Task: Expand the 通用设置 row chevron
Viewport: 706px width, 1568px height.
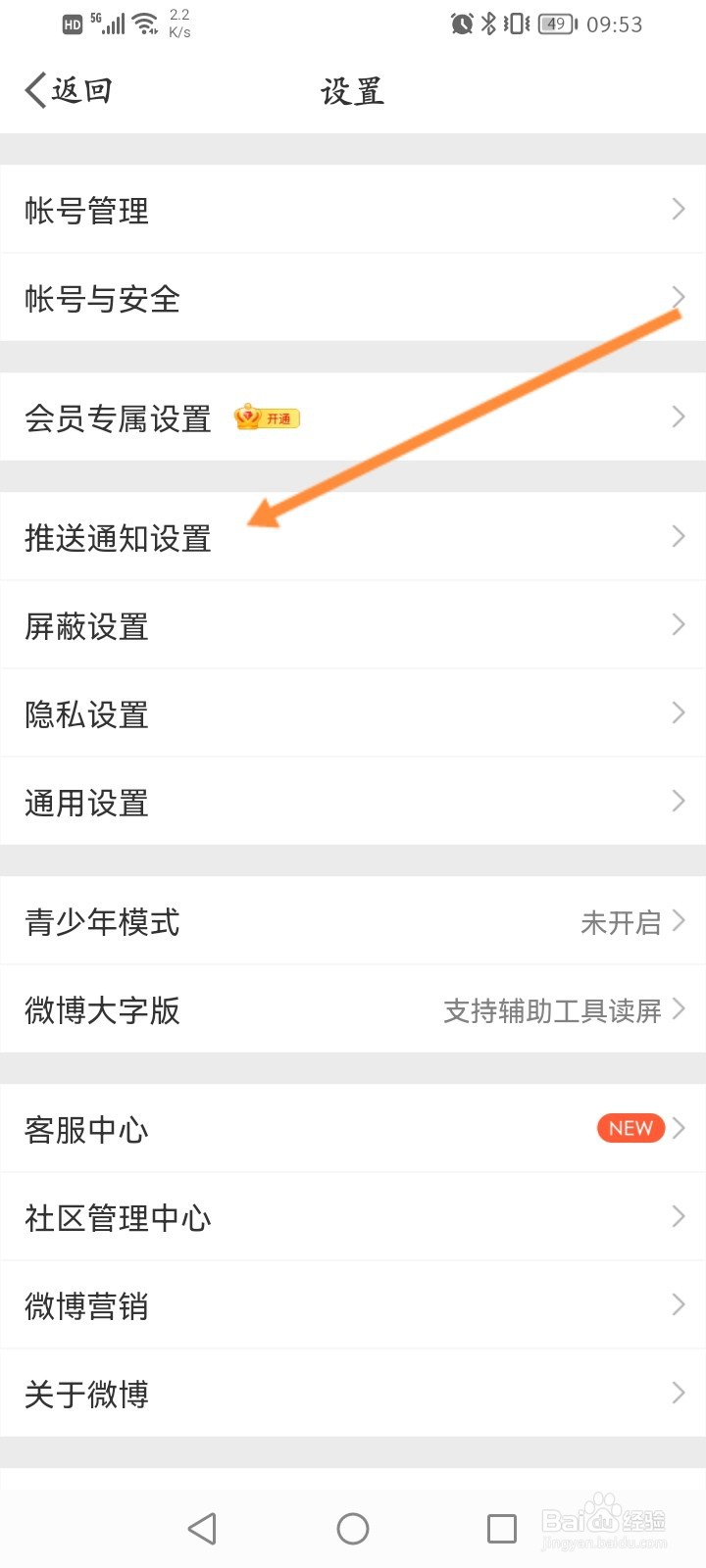Action: (x=678, y=802)
